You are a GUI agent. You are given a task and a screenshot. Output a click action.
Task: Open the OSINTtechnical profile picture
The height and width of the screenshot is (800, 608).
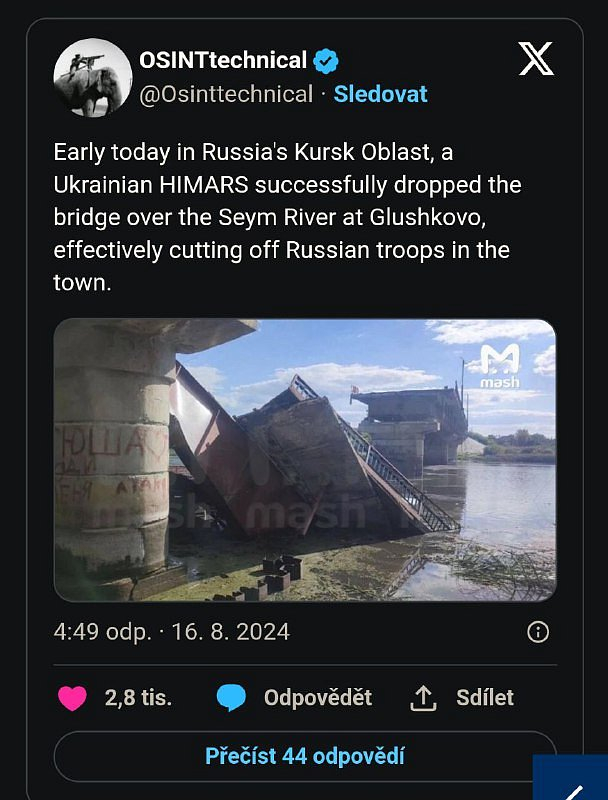[x=92, y=77]
